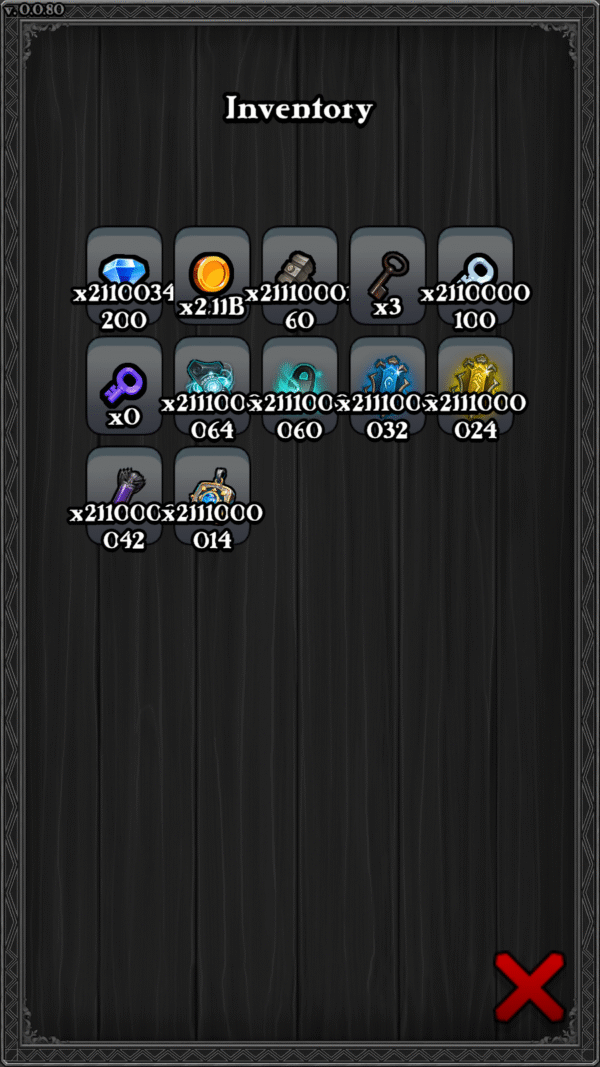This screenshot has width=600, height=1067.
Task: Tap the gold coin item slot
Action: (x=212, y=272)
